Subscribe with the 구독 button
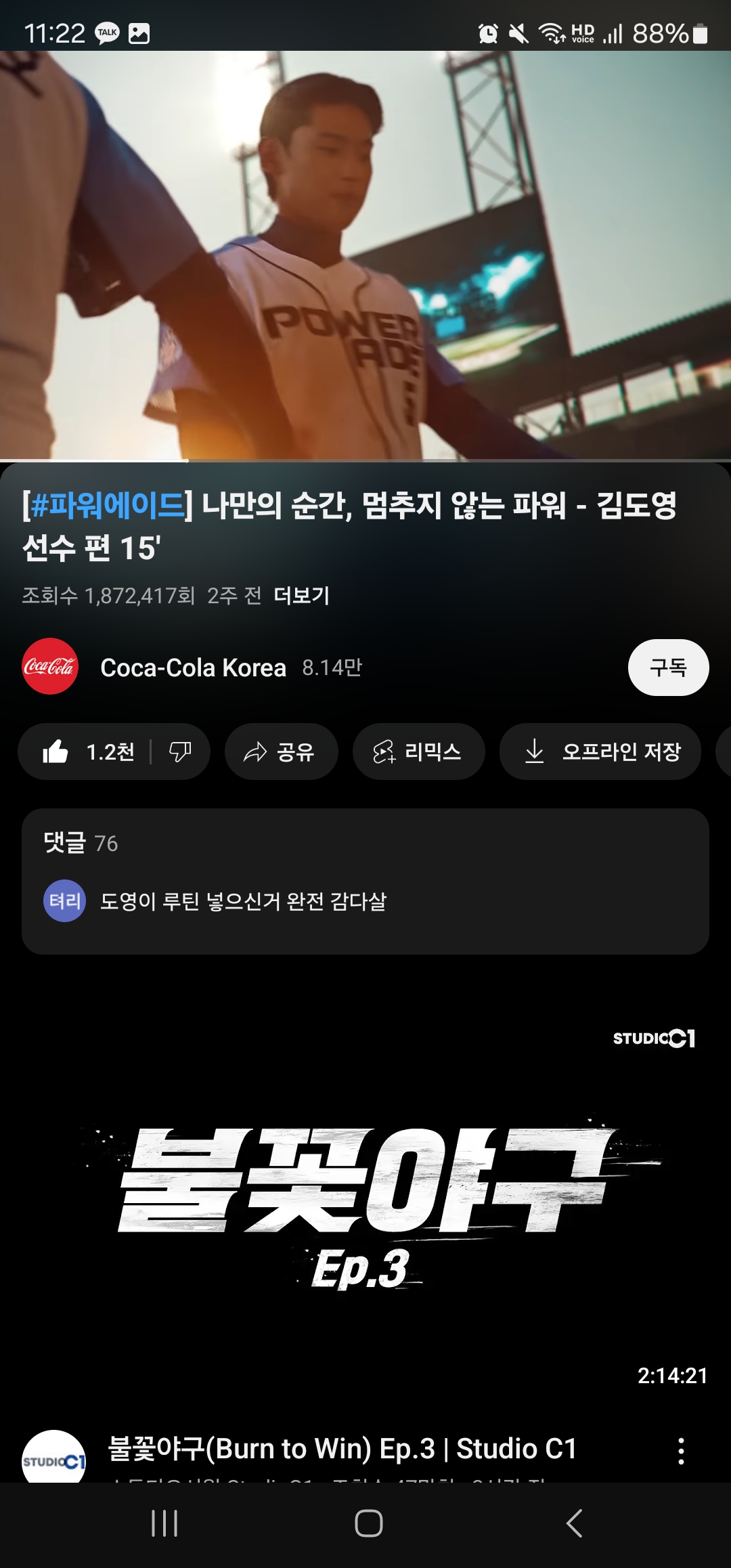Image resolution: width=731 pixels, height=1568 pixels. (x=668, y=668)
